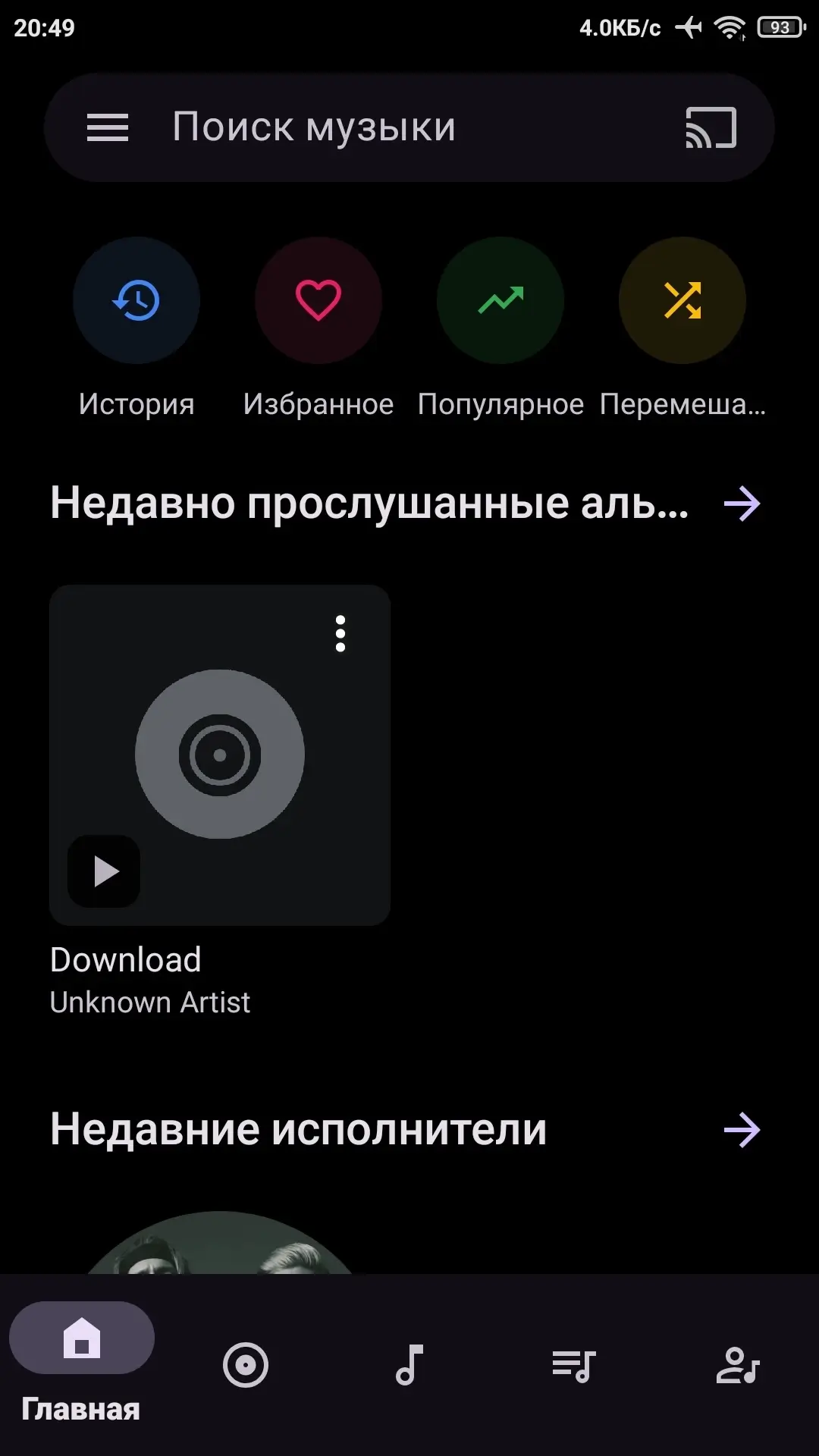Tap the Поиск музыки search field
Screen dimensions: 819x1456
click(x=409, y=127)
